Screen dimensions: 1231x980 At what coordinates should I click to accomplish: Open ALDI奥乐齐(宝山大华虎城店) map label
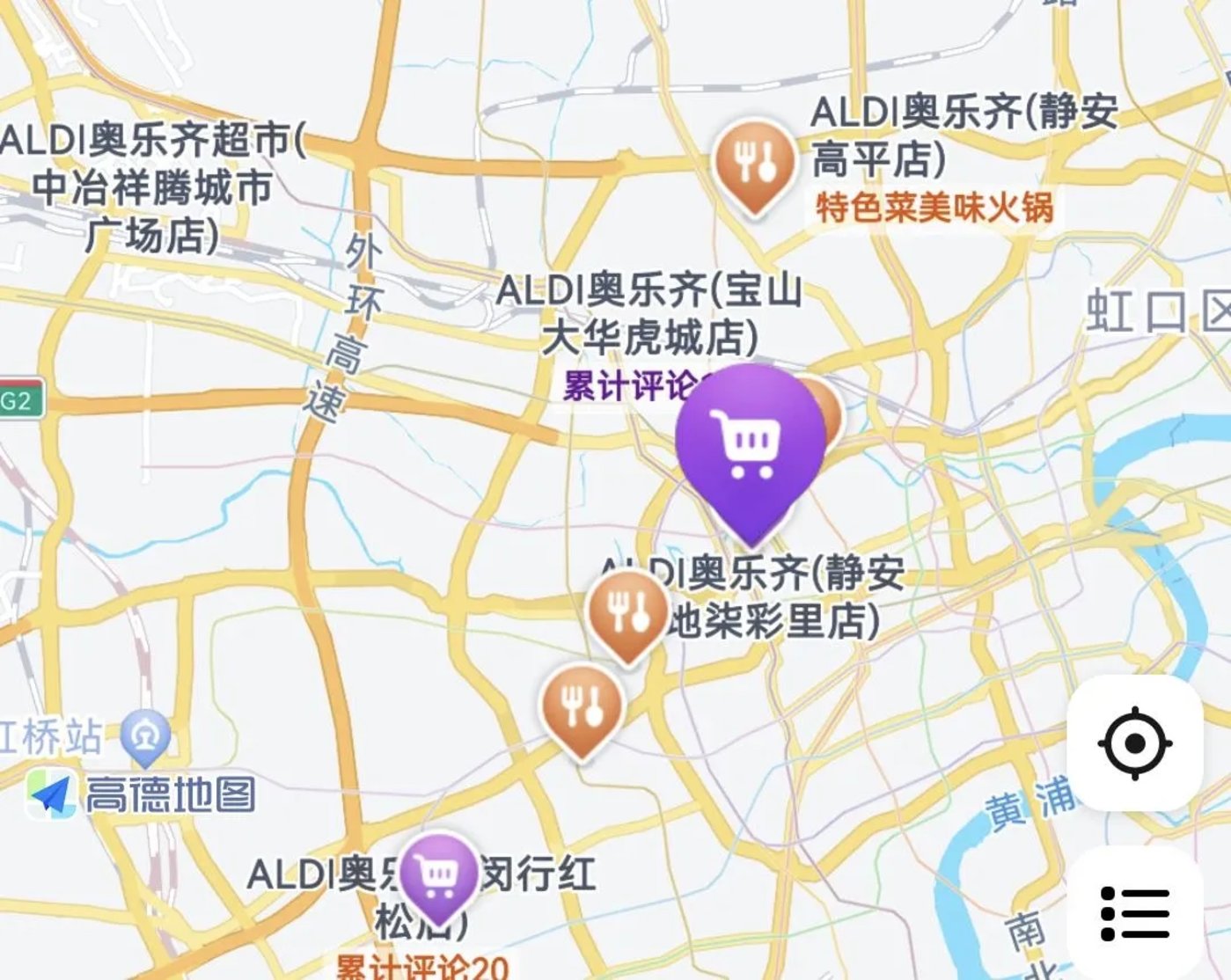pos(649,314)
